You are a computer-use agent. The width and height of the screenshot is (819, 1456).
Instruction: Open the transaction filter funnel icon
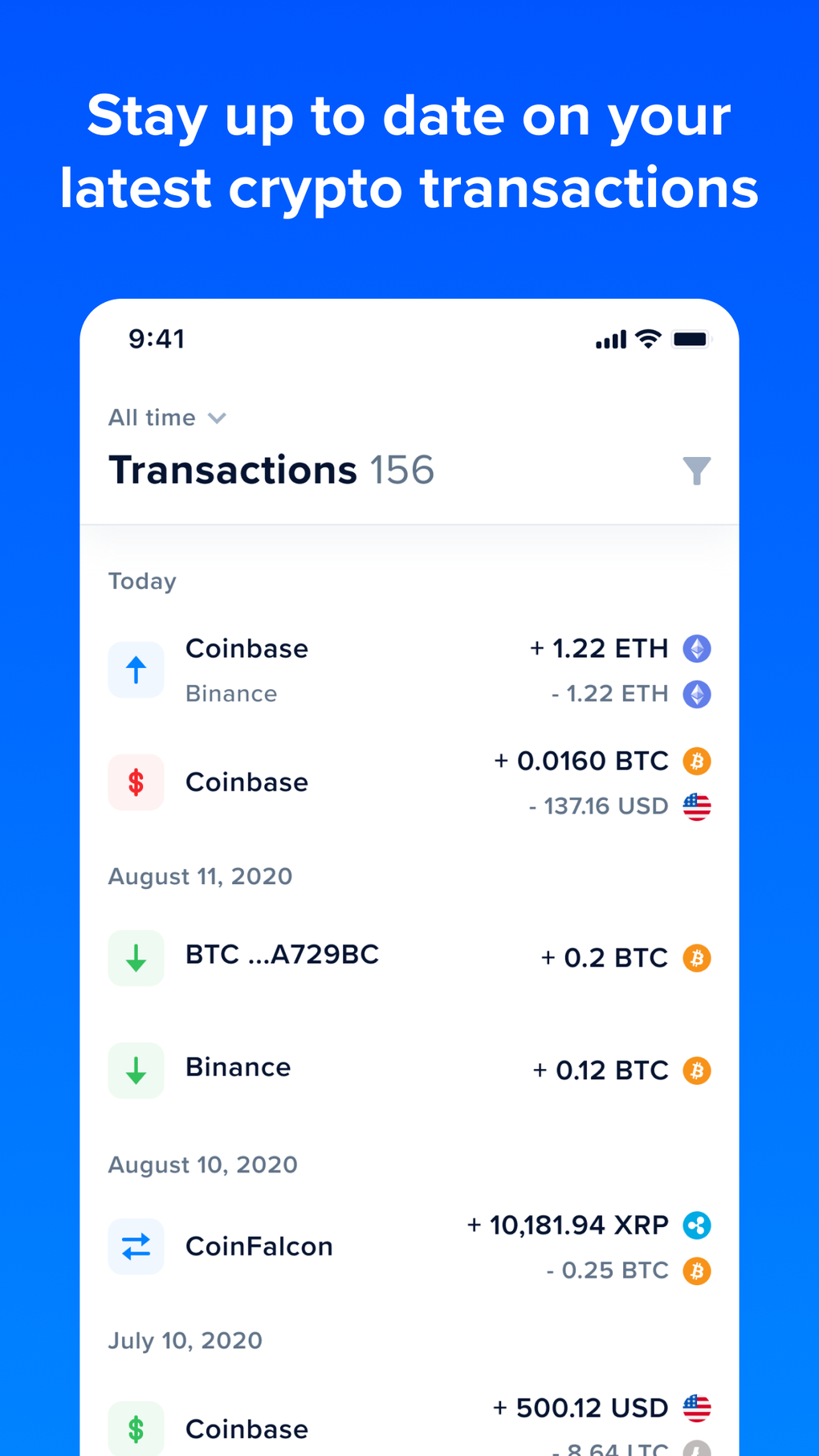697,472
